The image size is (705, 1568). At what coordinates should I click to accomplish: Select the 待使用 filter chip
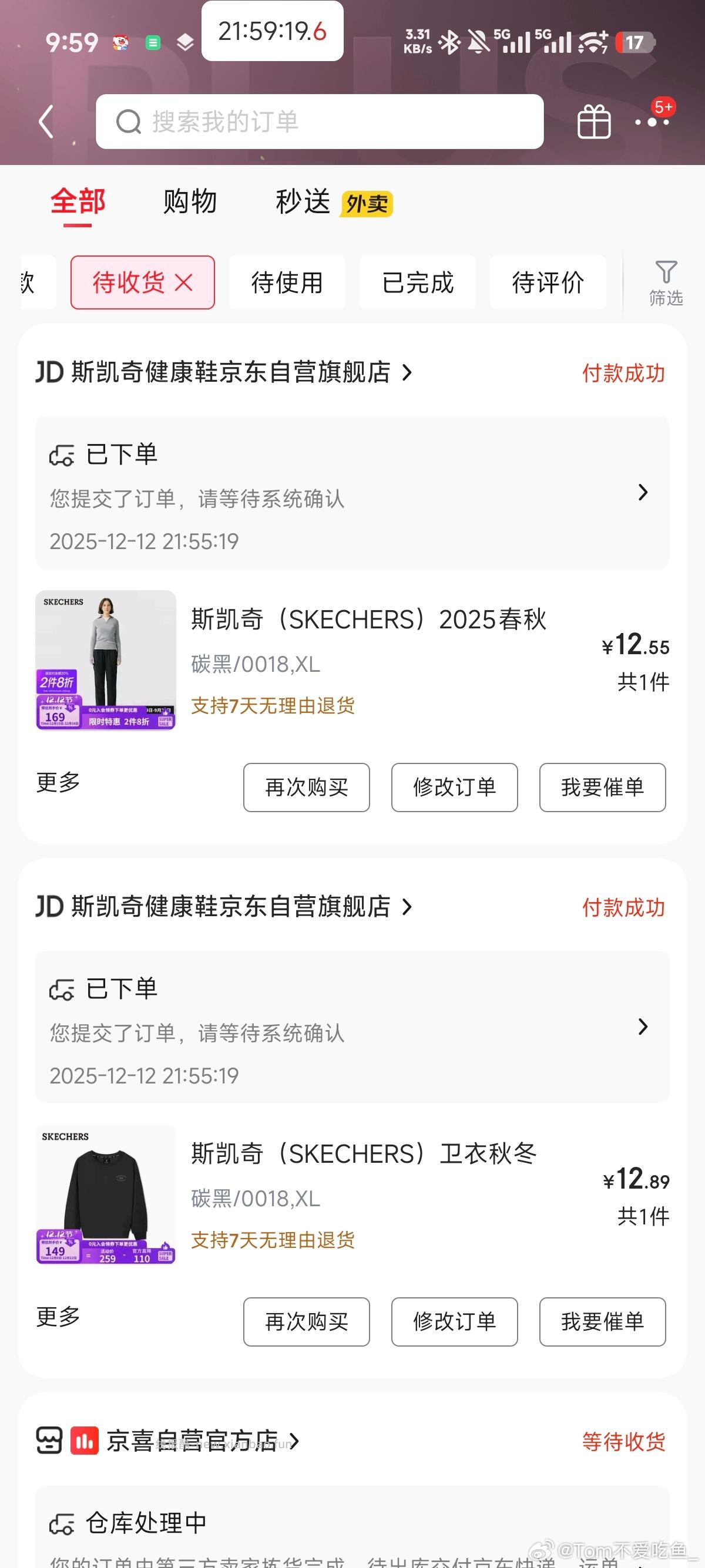tap(287, 282)
